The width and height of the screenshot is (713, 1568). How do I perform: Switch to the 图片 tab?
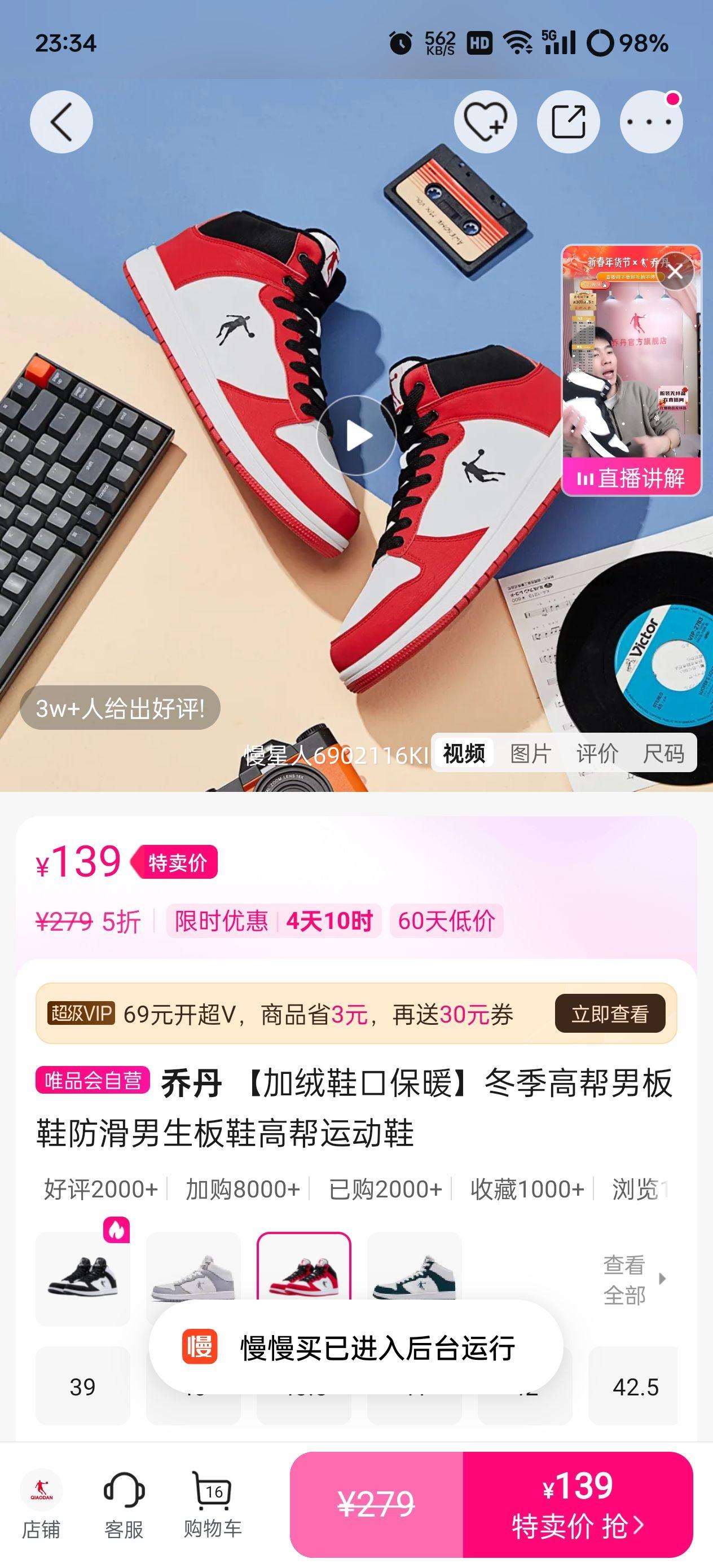coord(529,754)
